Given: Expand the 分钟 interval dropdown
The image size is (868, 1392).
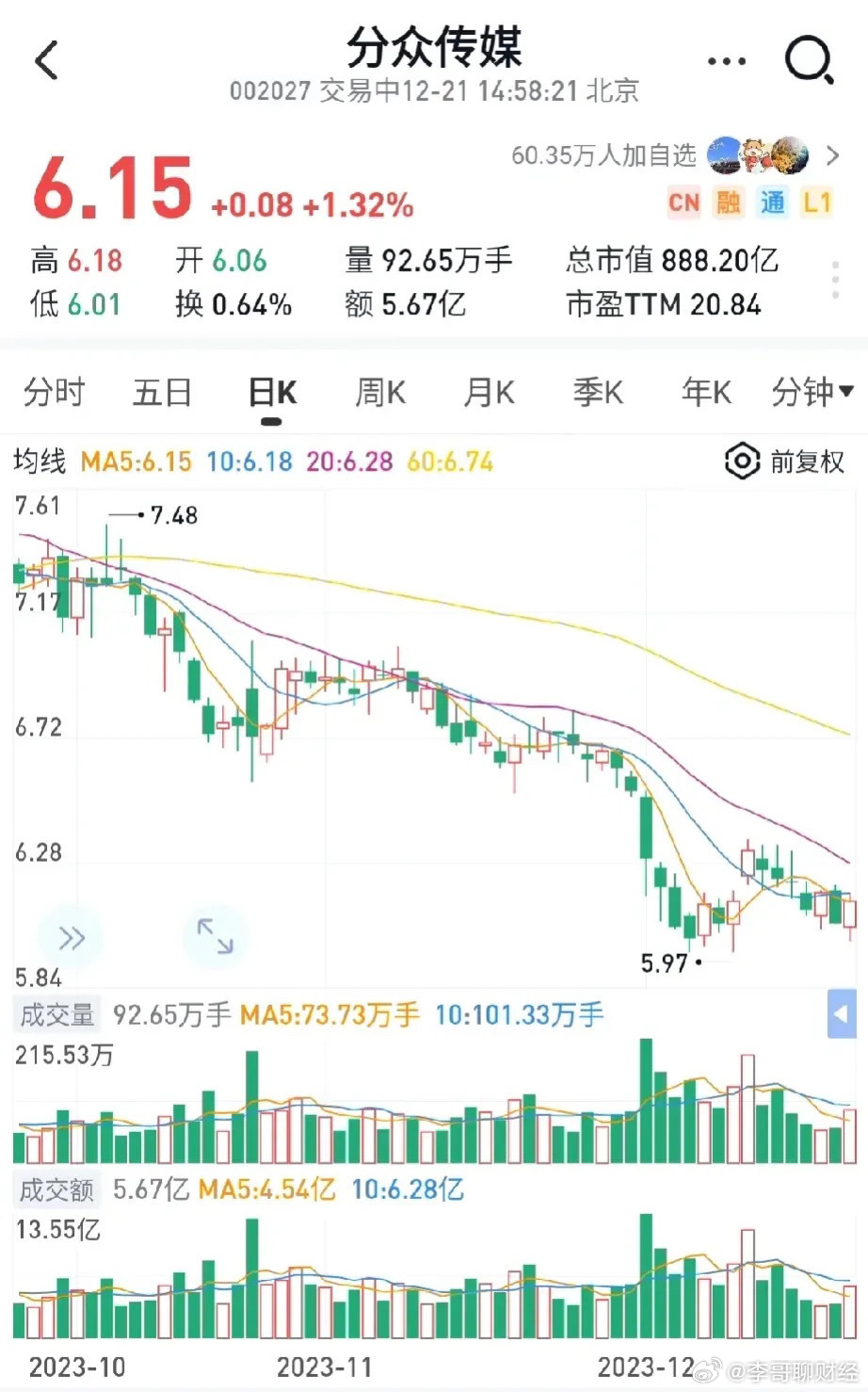Looking at the screenshot, I should pos(812,392).
